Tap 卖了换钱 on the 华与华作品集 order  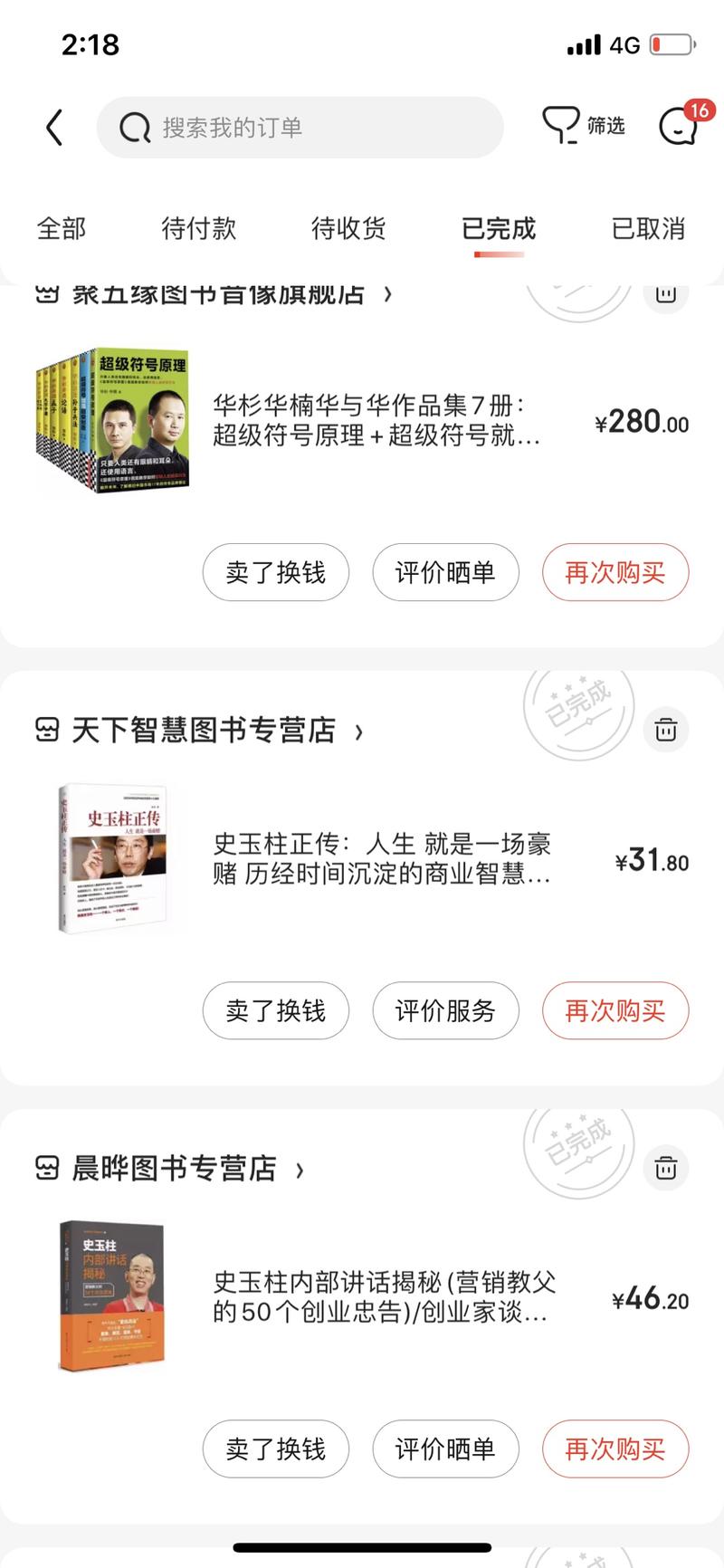[275, 572]
